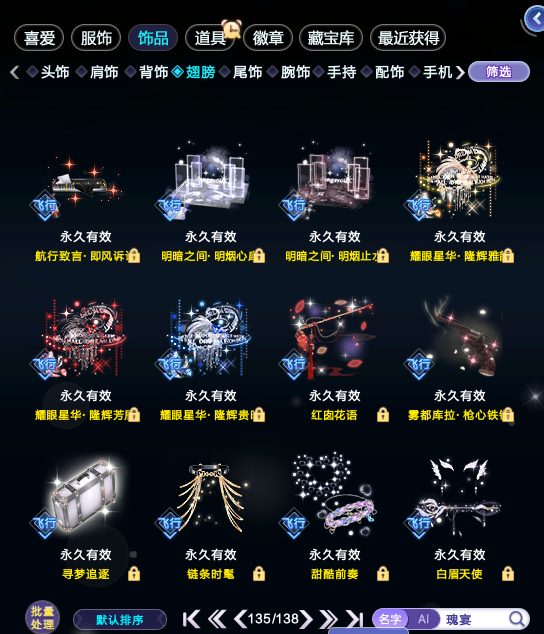
Task: Switch to the 喜爱 tab
Action: (x=39, y=38)
